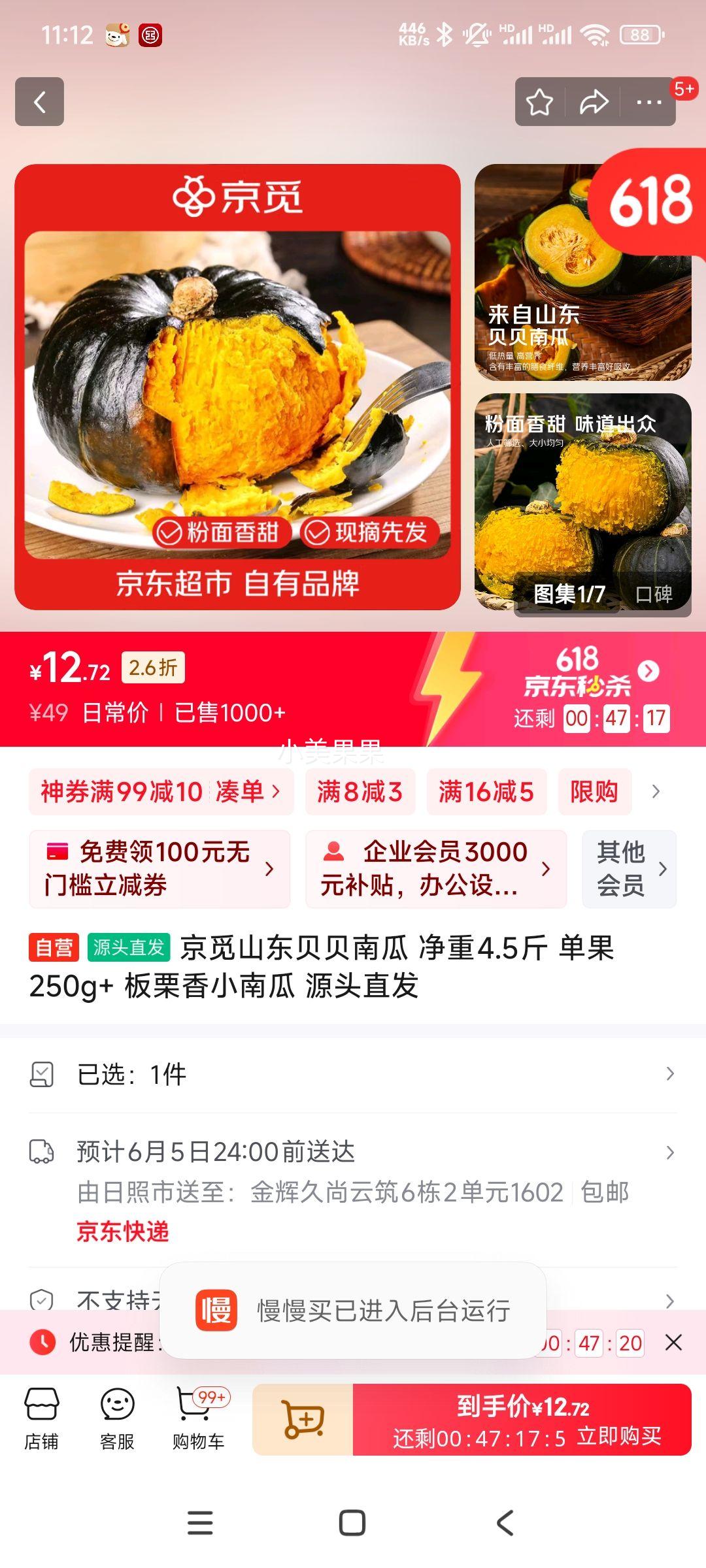The width and height of the screenshot is (706, 1568).
Task: Open the 神券满99减10 凑单 coupon
Action: 161,792
